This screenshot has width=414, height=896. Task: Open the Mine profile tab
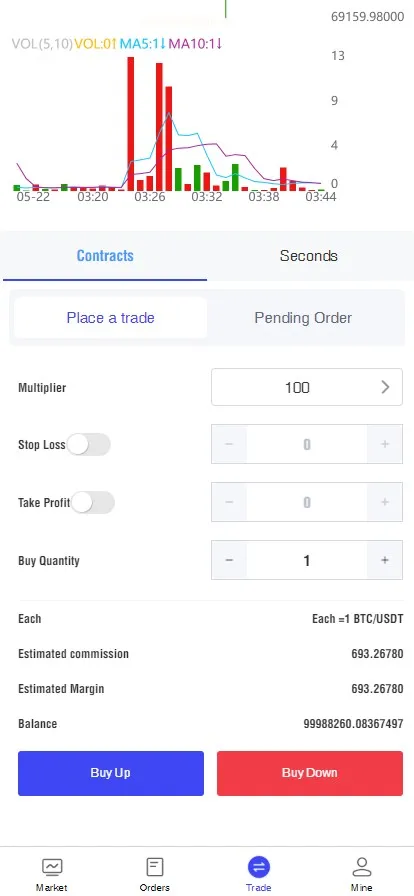pyautogui.click(x=362, y=874)
